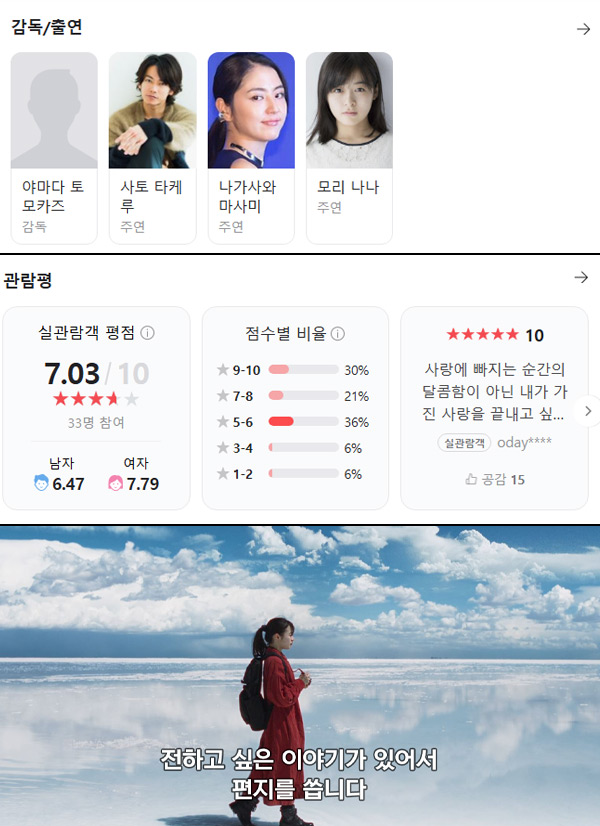
Task: Tap the info icon beside 실관람객 평점
Action: click(x=148, y=333)
